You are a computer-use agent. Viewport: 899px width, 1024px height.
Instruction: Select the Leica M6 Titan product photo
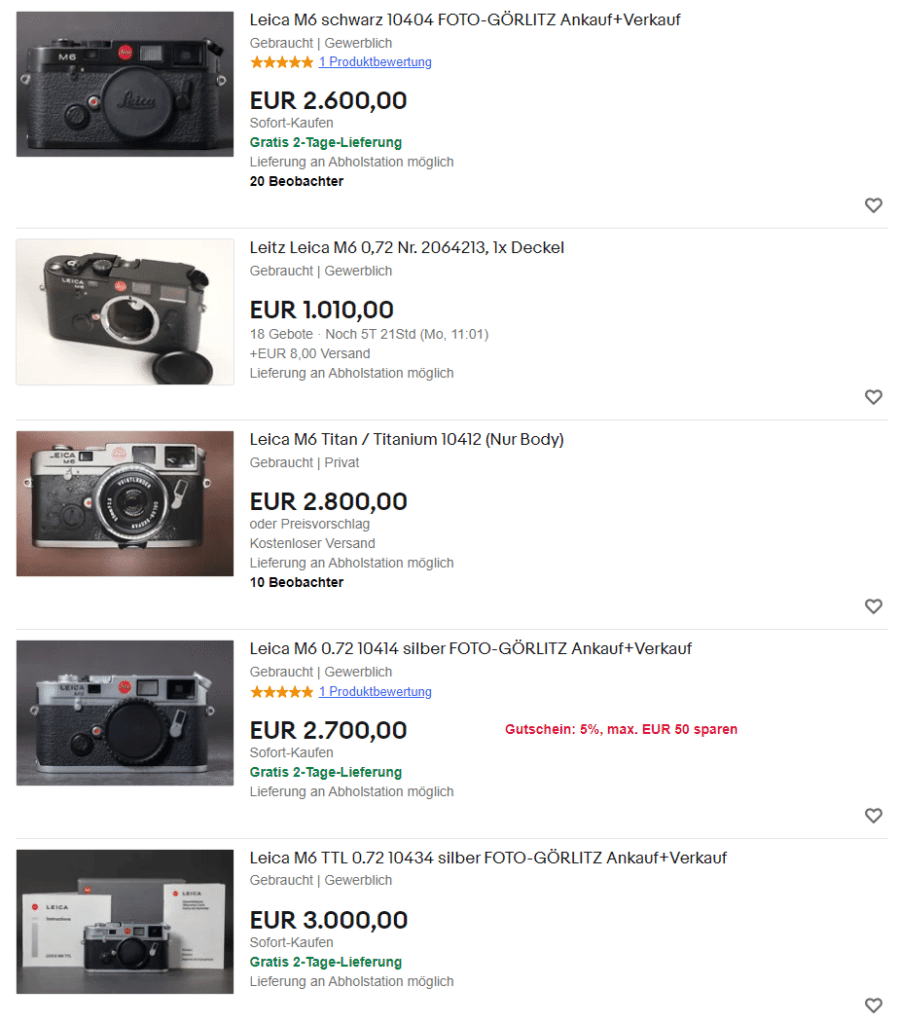pos(125,503)
